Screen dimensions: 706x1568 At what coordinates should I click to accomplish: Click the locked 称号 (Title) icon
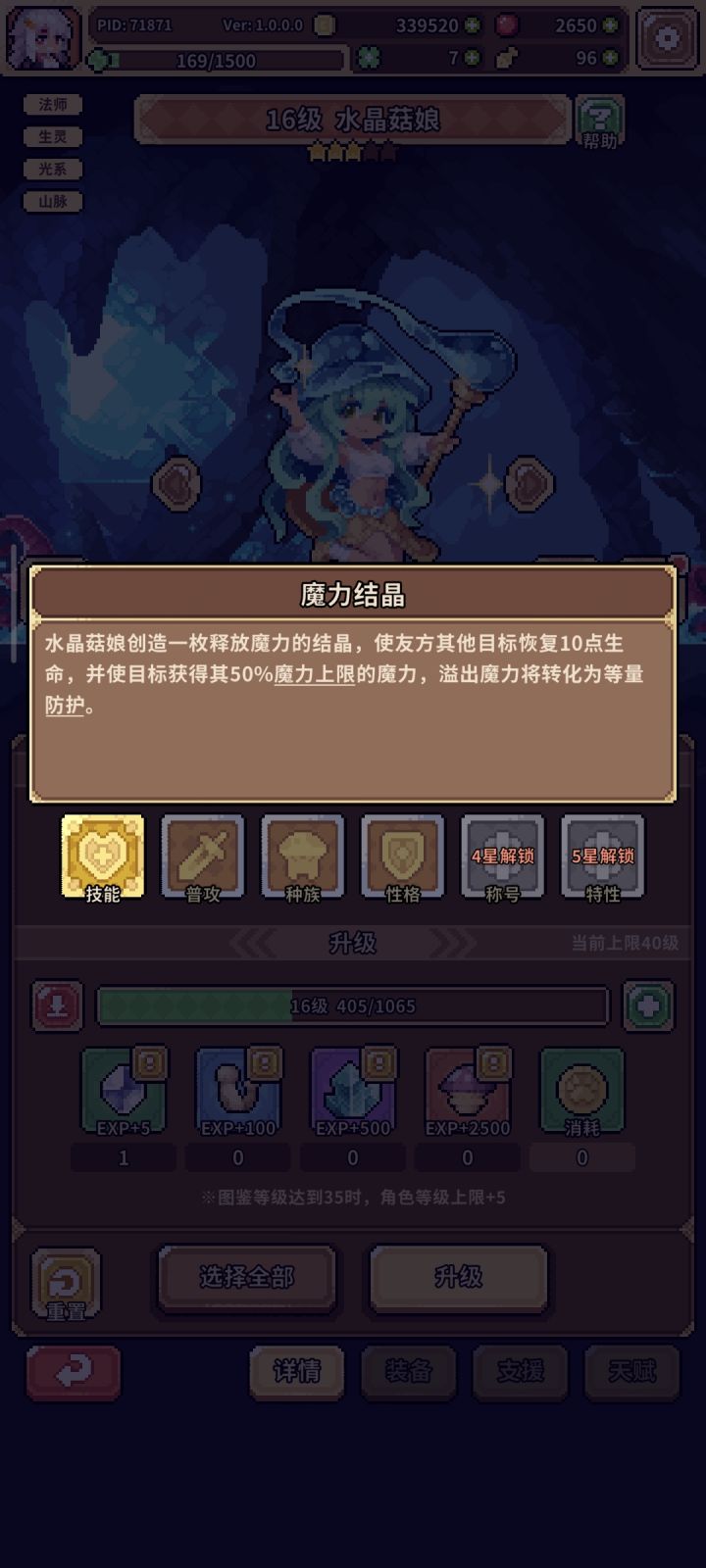[x=502, y=858]
